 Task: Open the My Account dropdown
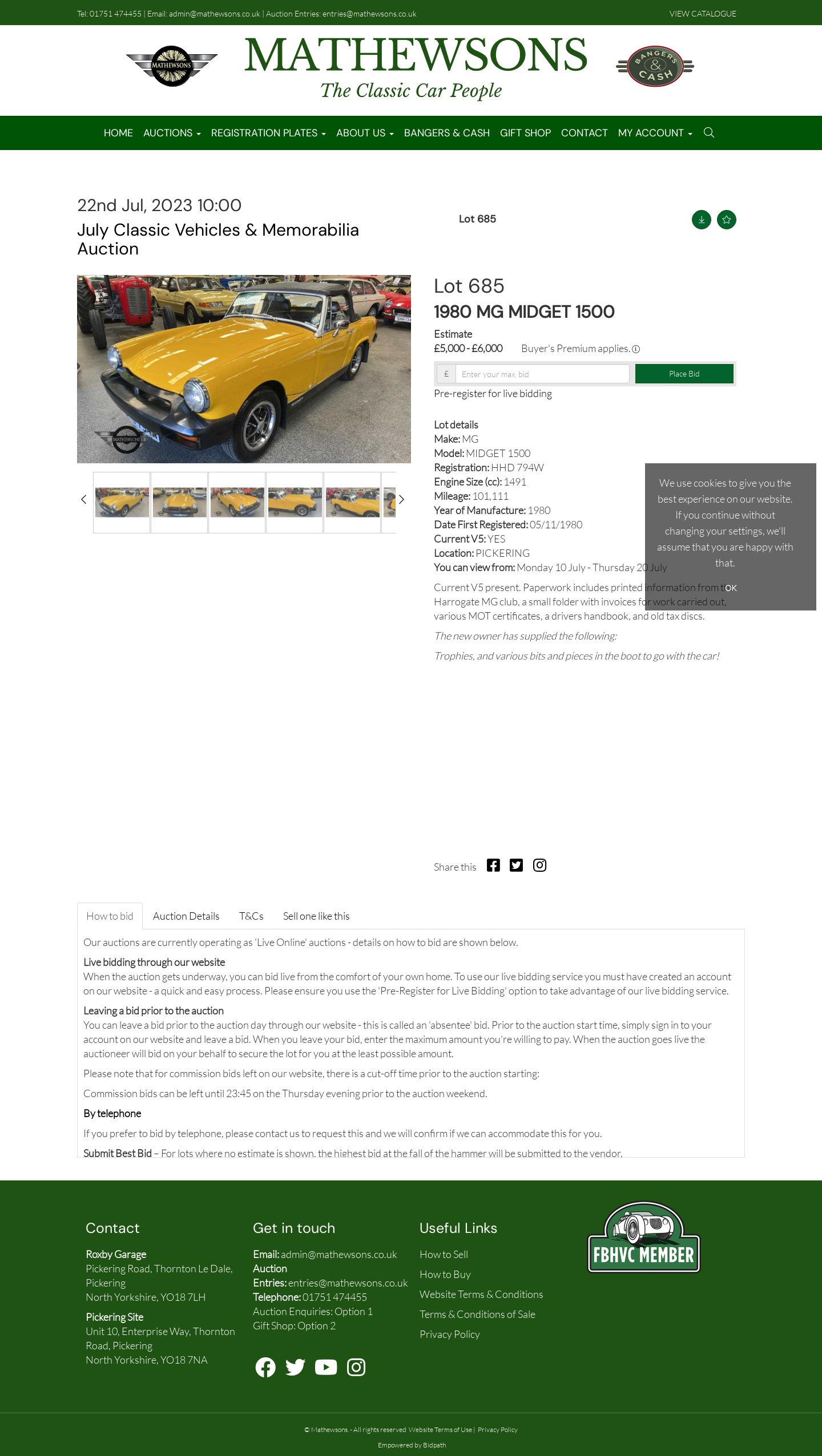[x=655, y=133]
